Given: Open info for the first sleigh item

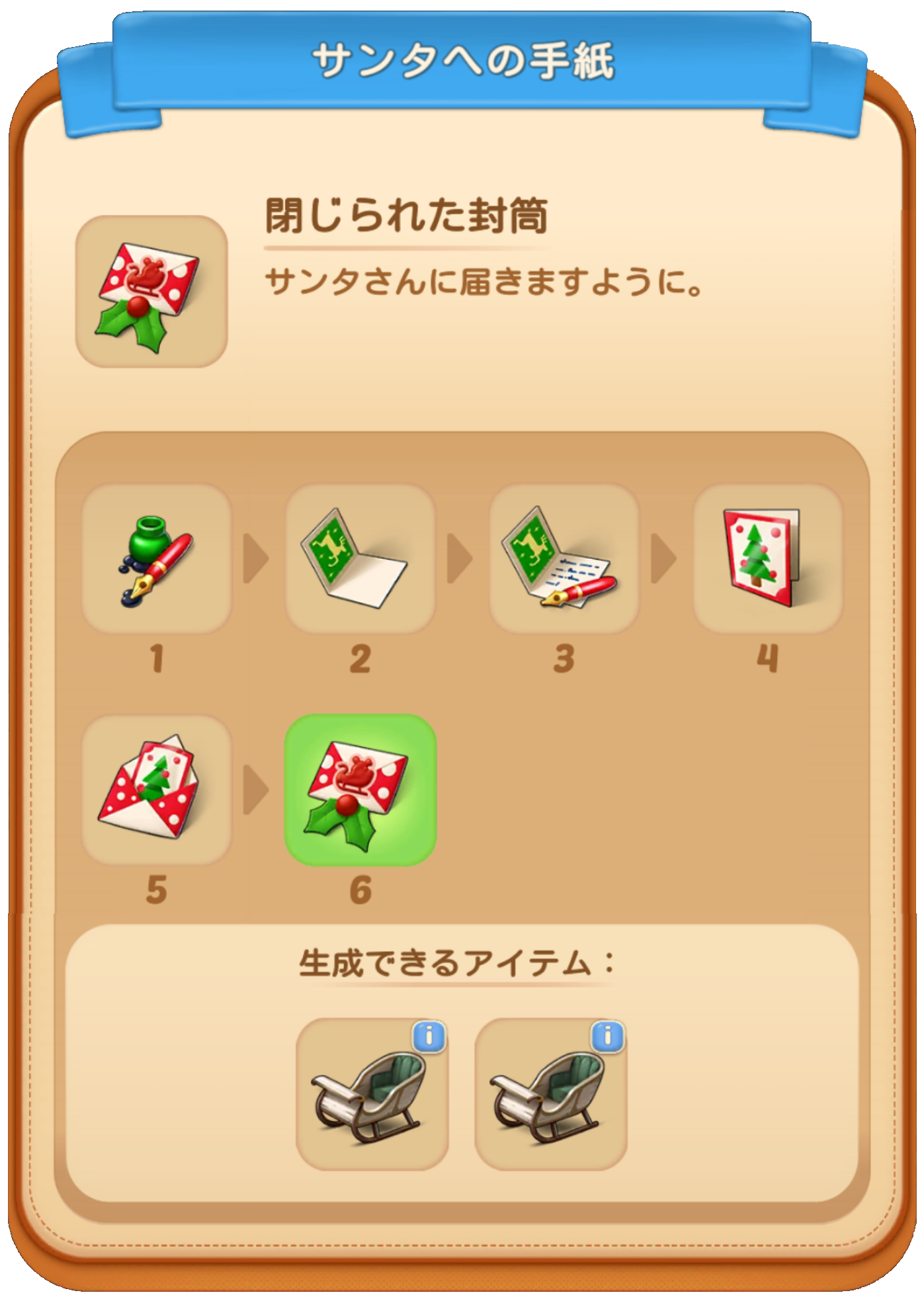Looking at the screenshot, I should tap(429, 1036).
